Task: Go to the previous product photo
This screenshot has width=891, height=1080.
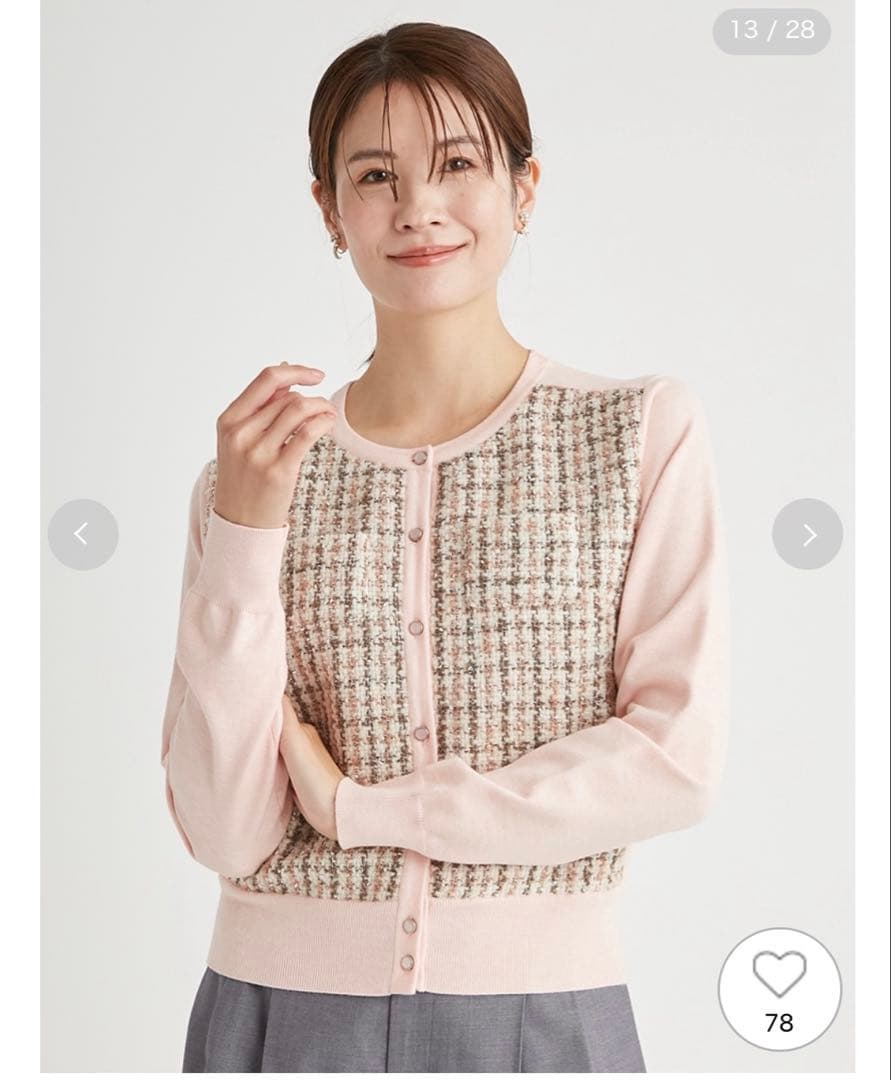Action: tap(83, 535)
